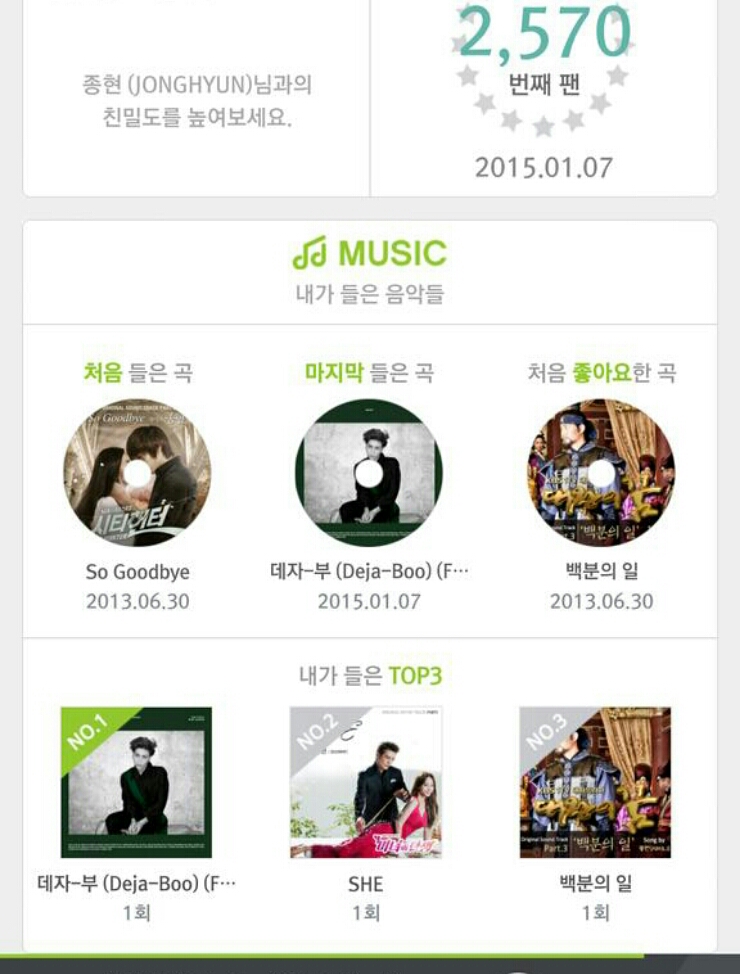
Task: Open the NO.3 album cover 백분의 일
Action: pos(595,782)
